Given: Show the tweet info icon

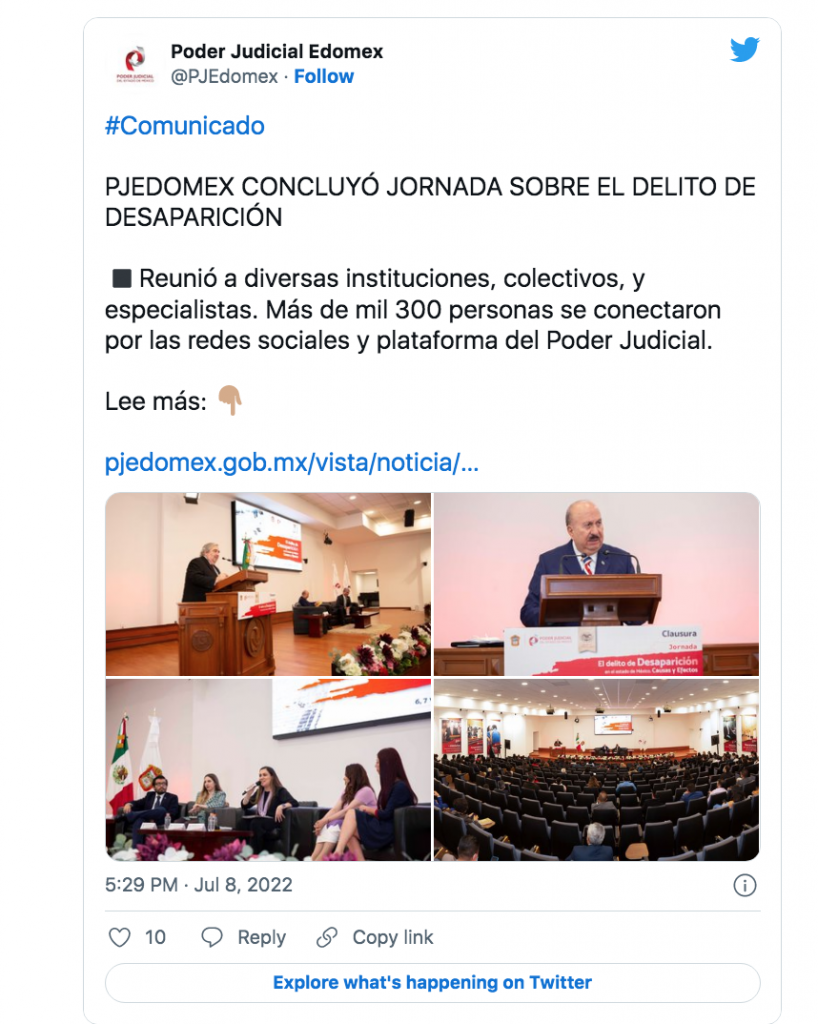Looking at the screenshot, I should (745, 885).
